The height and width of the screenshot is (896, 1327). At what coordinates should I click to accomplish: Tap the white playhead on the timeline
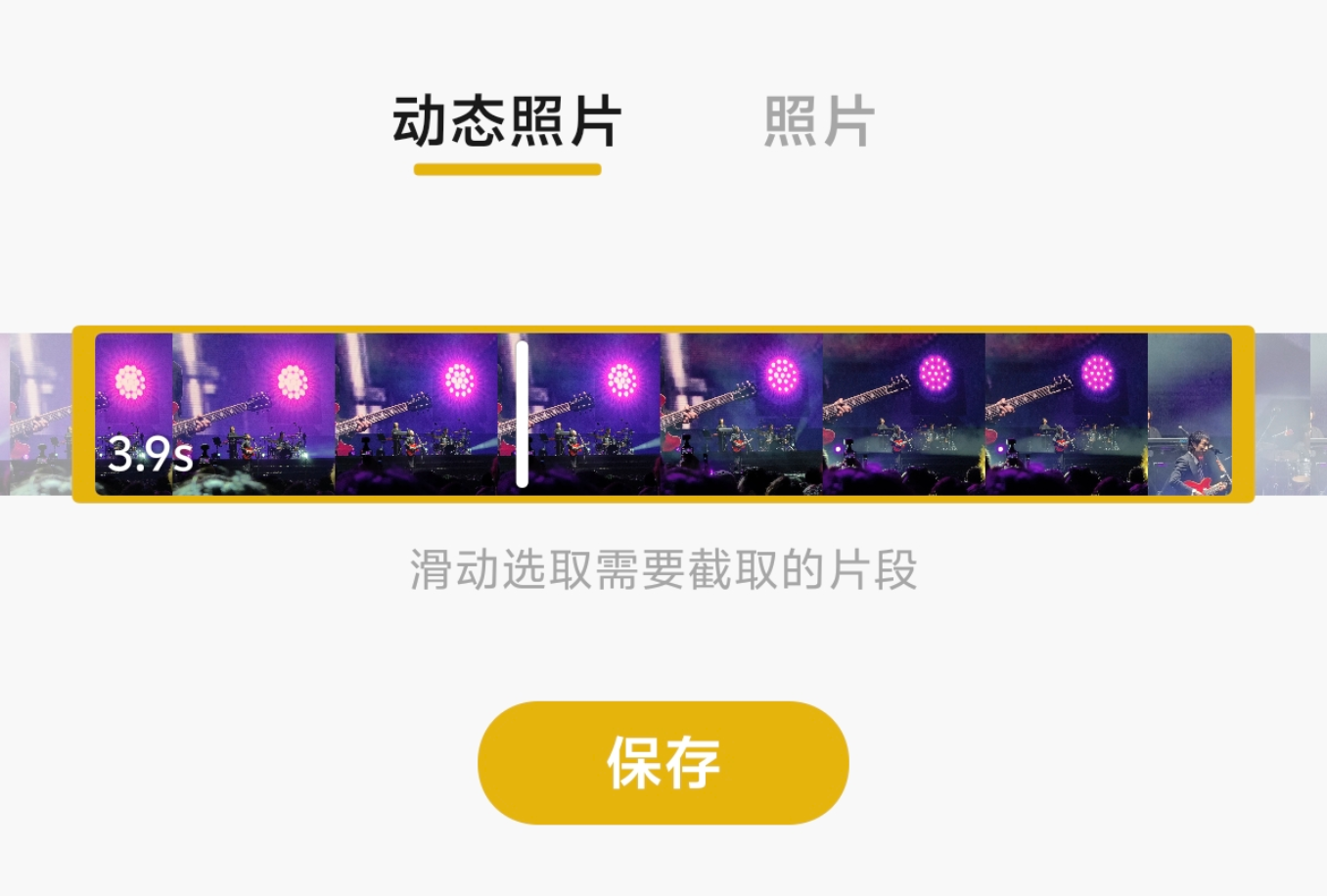tap(523, 414)
